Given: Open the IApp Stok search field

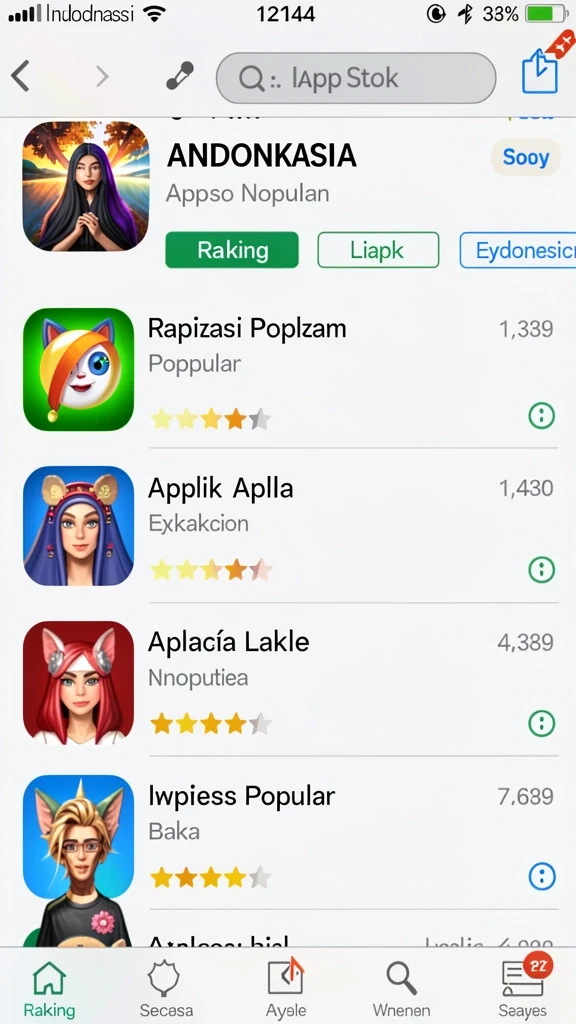Looking at the screenshot, I should point(356,78).
